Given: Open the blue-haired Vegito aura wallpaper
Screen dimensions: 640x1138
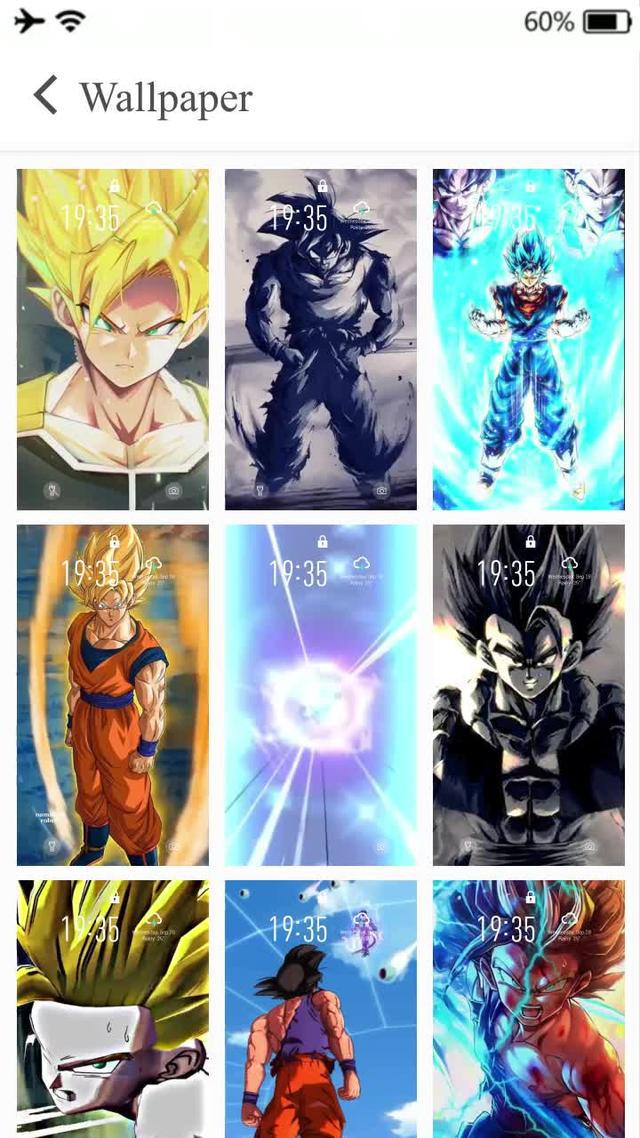Looking at the screenshot, I should tap(528, 340).
